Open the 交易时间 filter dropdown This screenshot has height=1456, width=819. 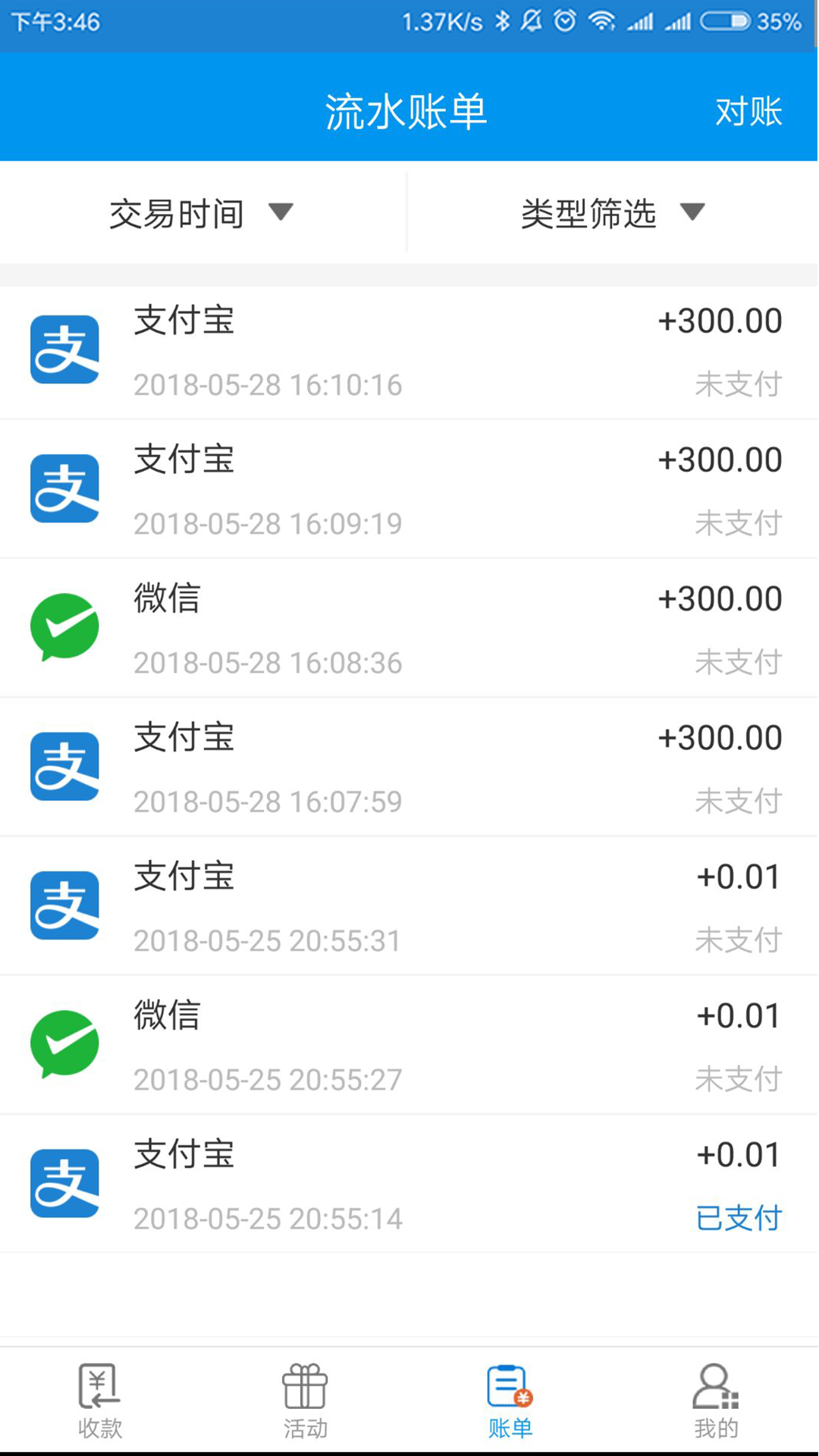[201, 213]
